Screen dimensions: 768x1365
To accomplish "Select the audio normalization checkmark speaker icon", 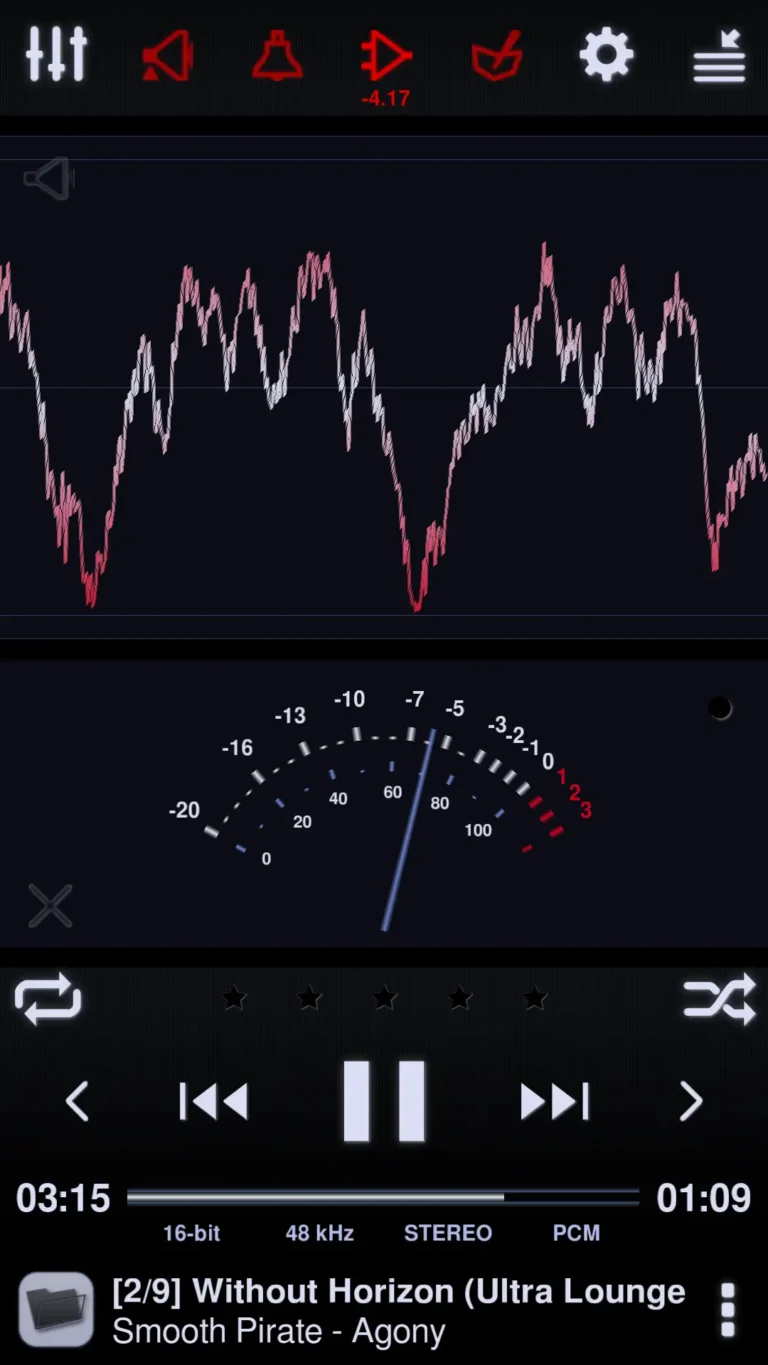I will point(496,55).
